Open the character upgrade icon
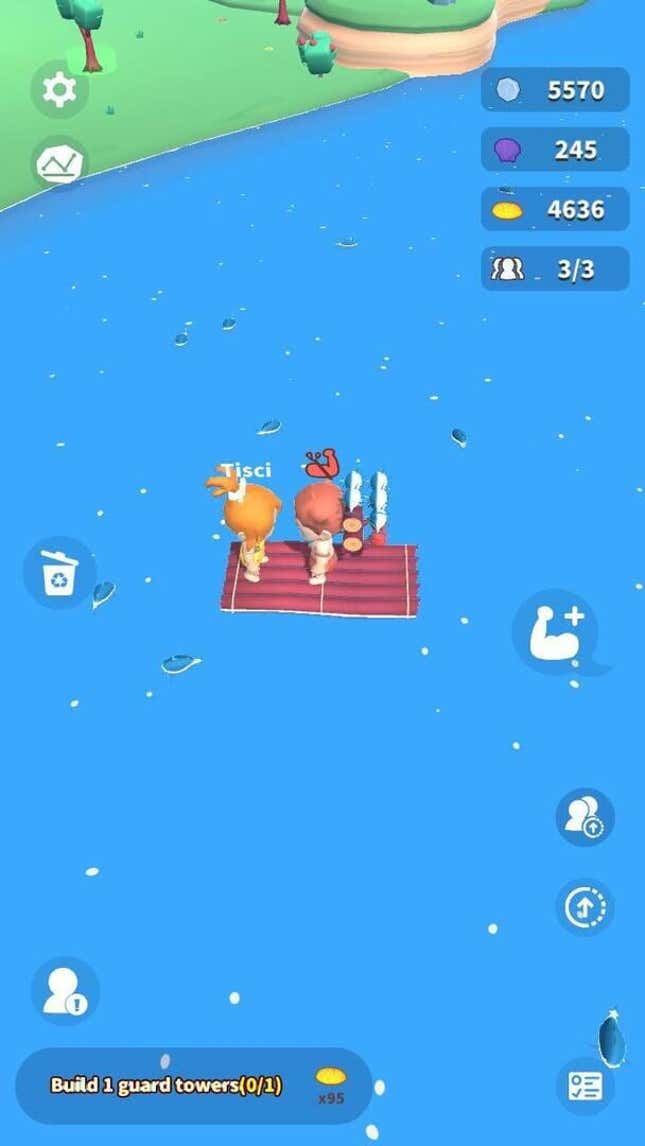The width and height of the screenshot is (645, 1146). 584,817
